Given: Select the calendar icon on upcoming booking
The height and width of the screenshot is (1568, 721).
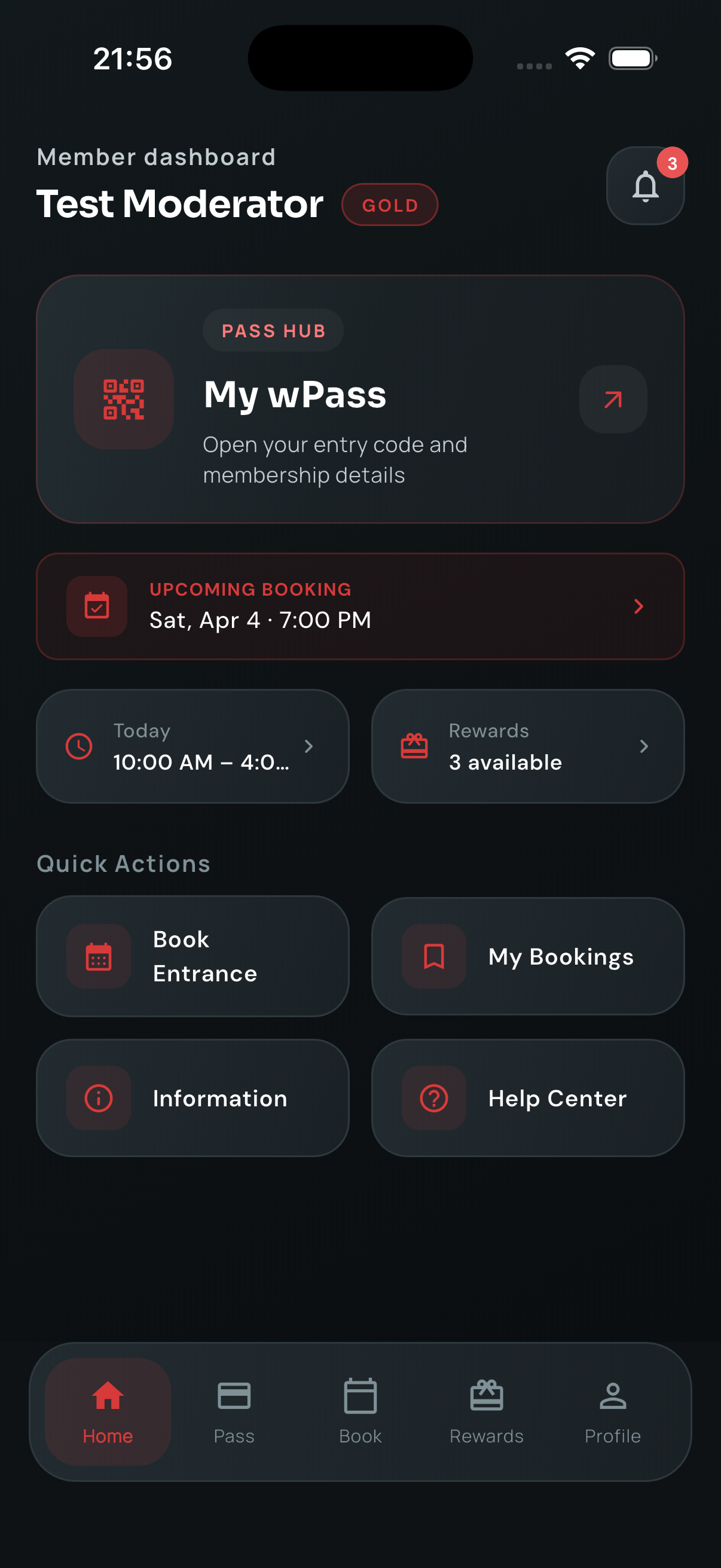Looking at the screenshot, I should pos(96,606).
